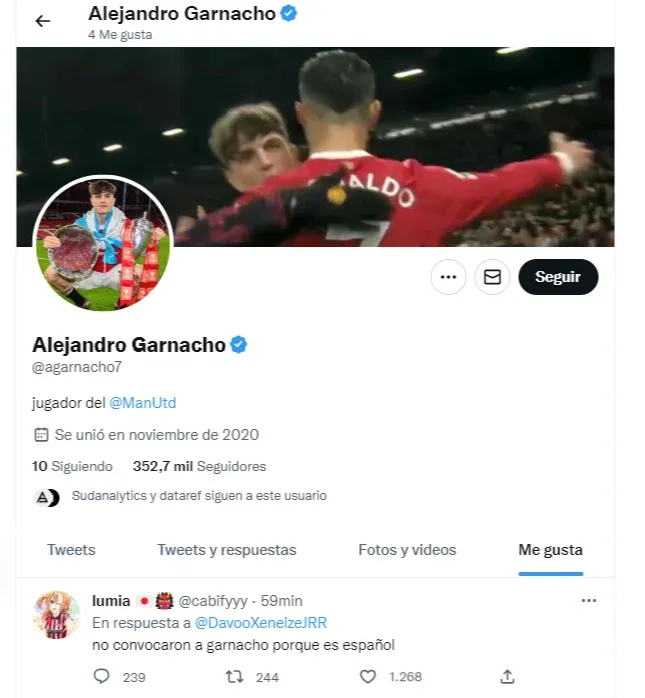Open the profile avatar photo
The height and width of the screenshot is (698, 645).
103,243
